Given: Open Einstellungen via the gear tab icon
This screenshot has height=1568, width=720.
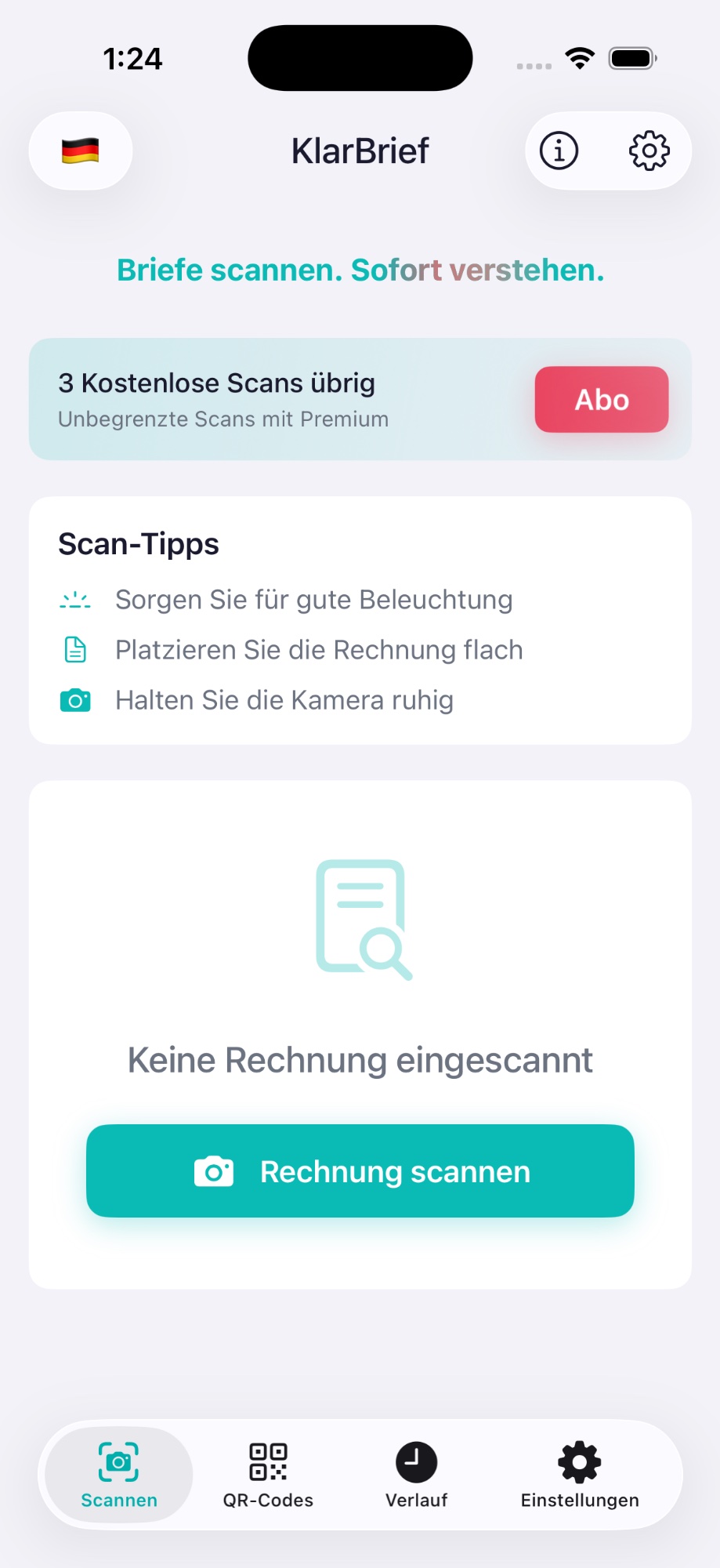Looking at the screenshot, I should coord(578,1461).
